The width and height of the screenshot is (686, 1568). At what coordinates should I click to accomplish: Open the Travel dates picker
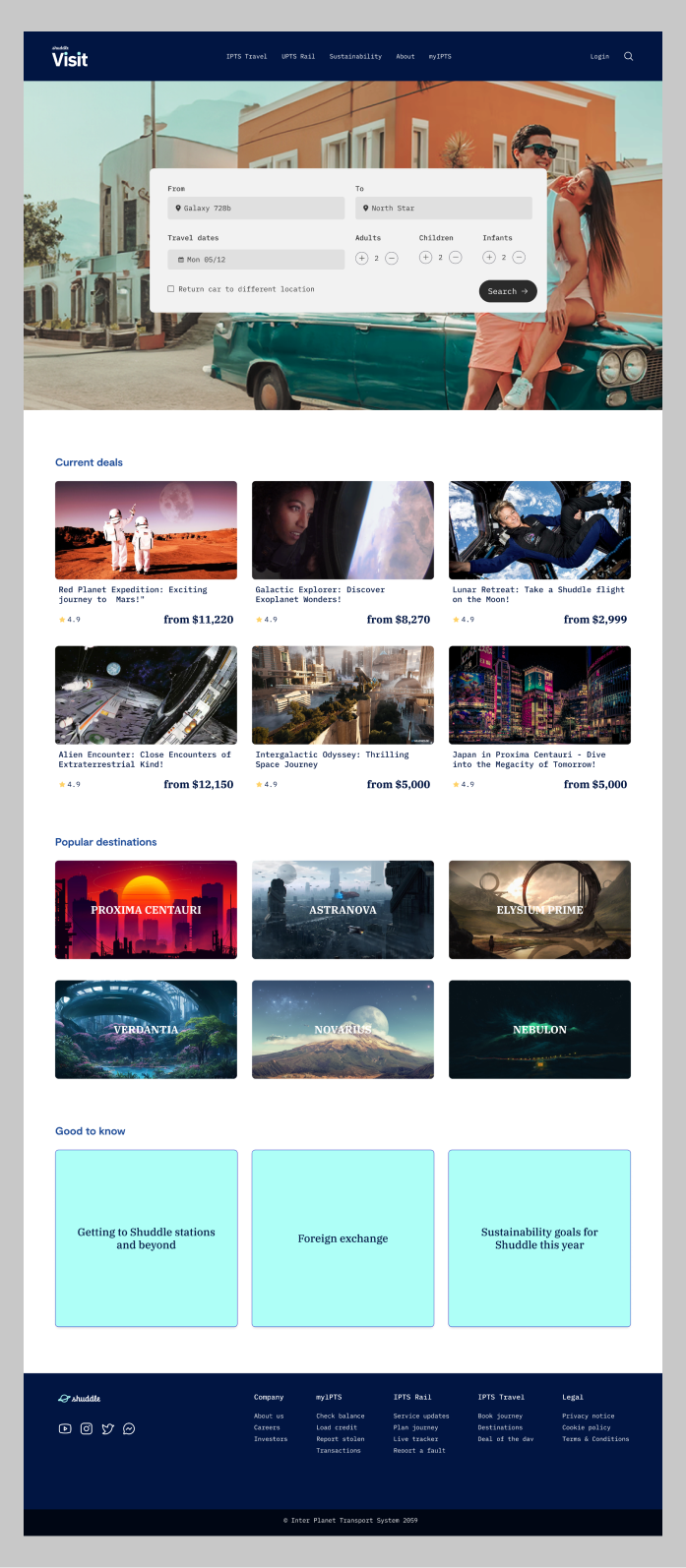(256, 260)
